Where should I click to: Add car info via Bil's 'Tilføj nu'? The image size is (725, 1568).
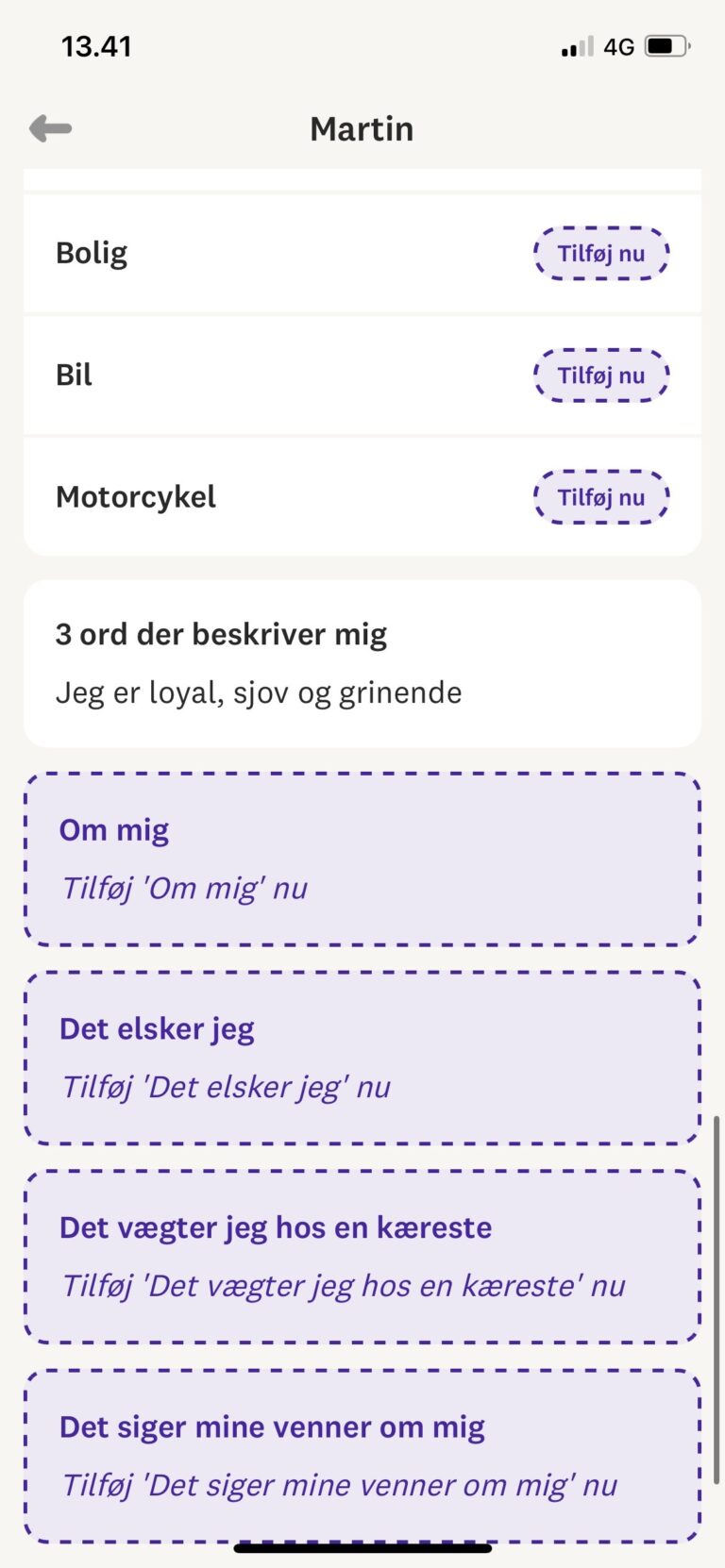click(x=601, y=375)
